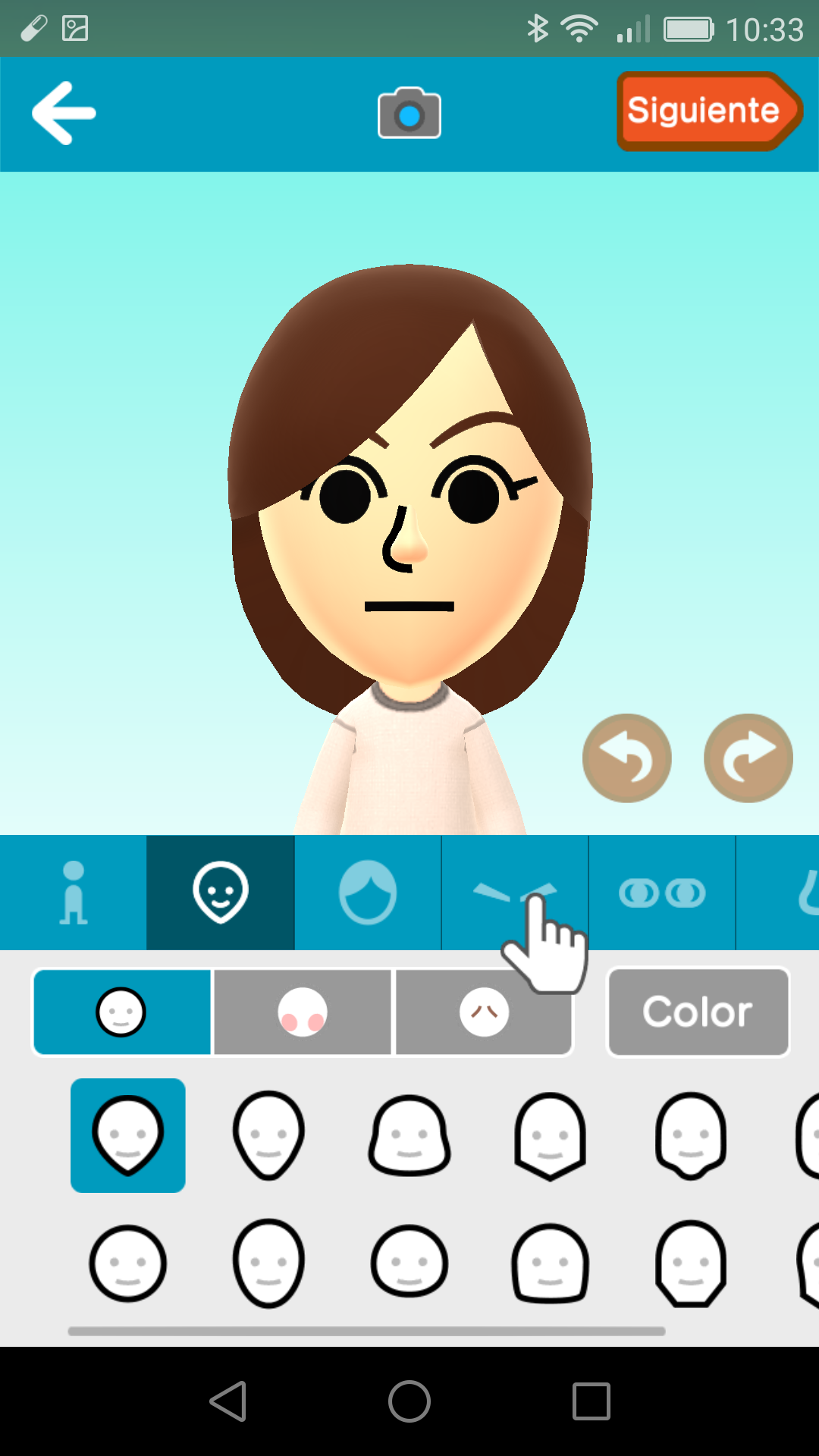
Task: Select the face shape sub-tab
Action: [121, 1012]
